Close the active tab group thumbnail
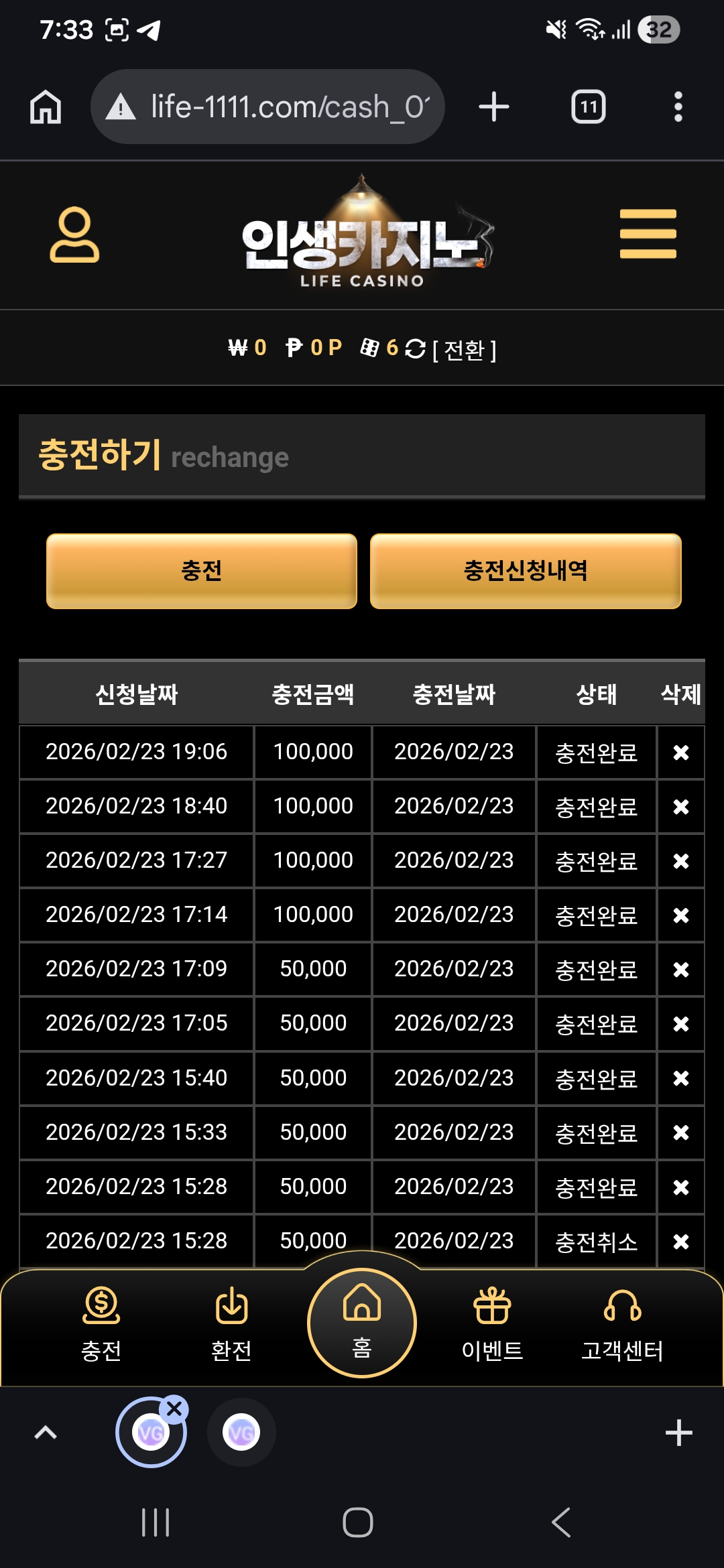Screen dimensions: 724x1568 point(174,1409)
